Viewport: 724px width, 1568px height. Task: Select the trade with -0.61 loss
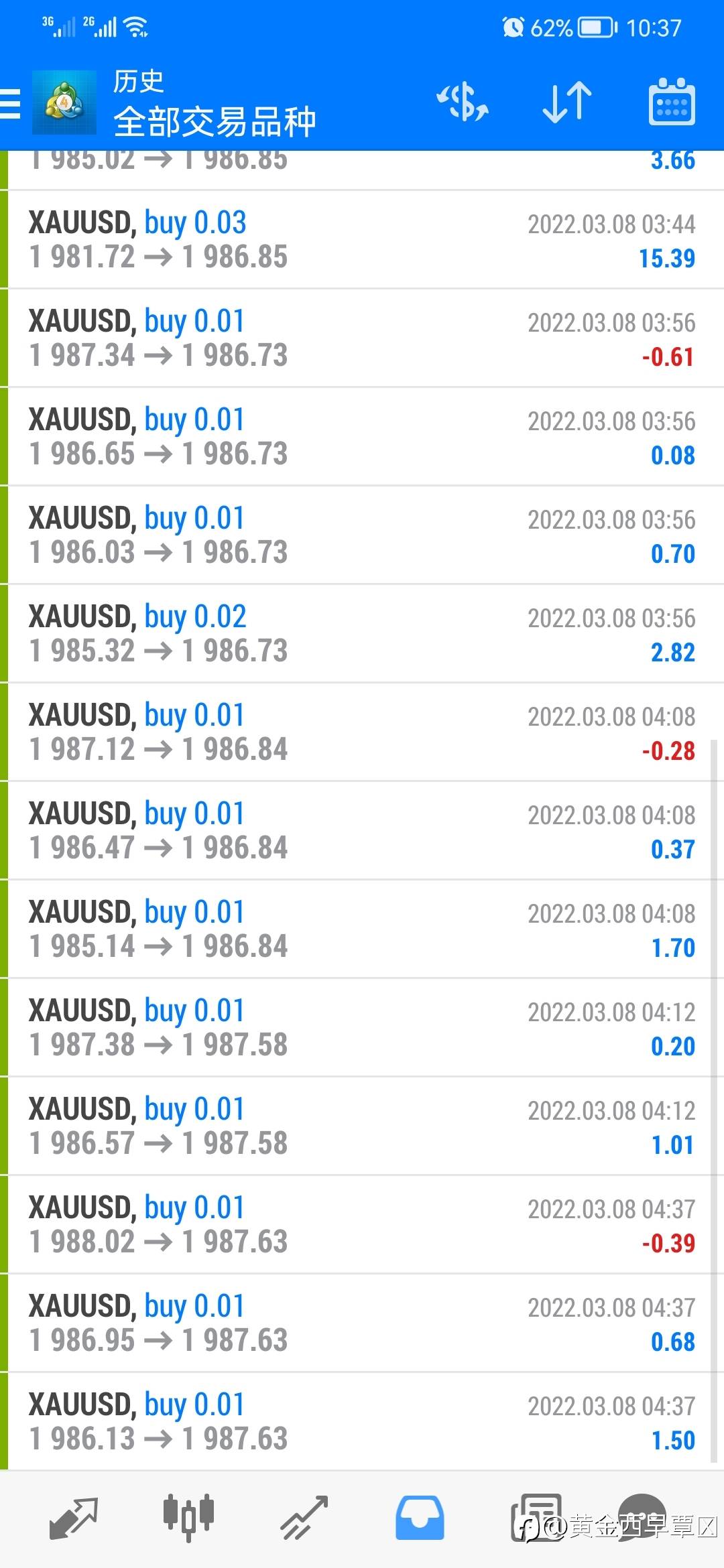click(362, 338)
